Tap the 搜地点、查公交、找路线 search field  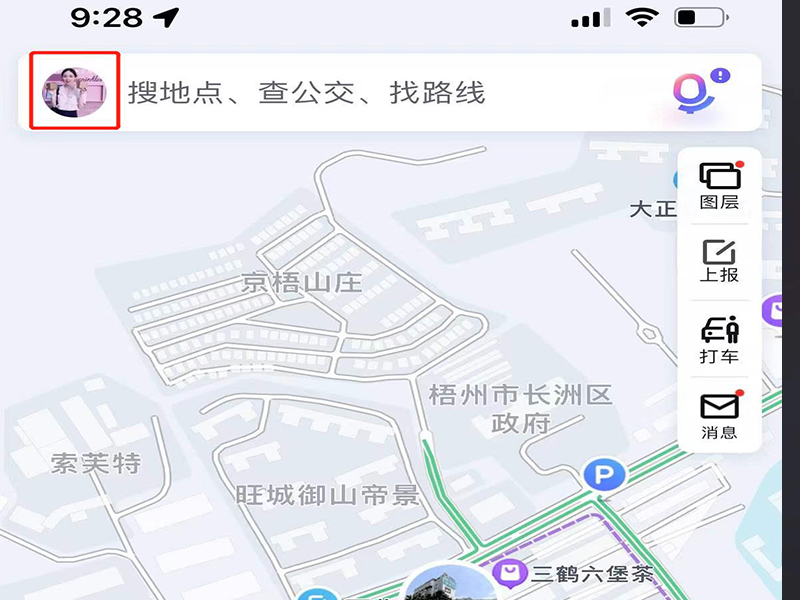[306, 93]
